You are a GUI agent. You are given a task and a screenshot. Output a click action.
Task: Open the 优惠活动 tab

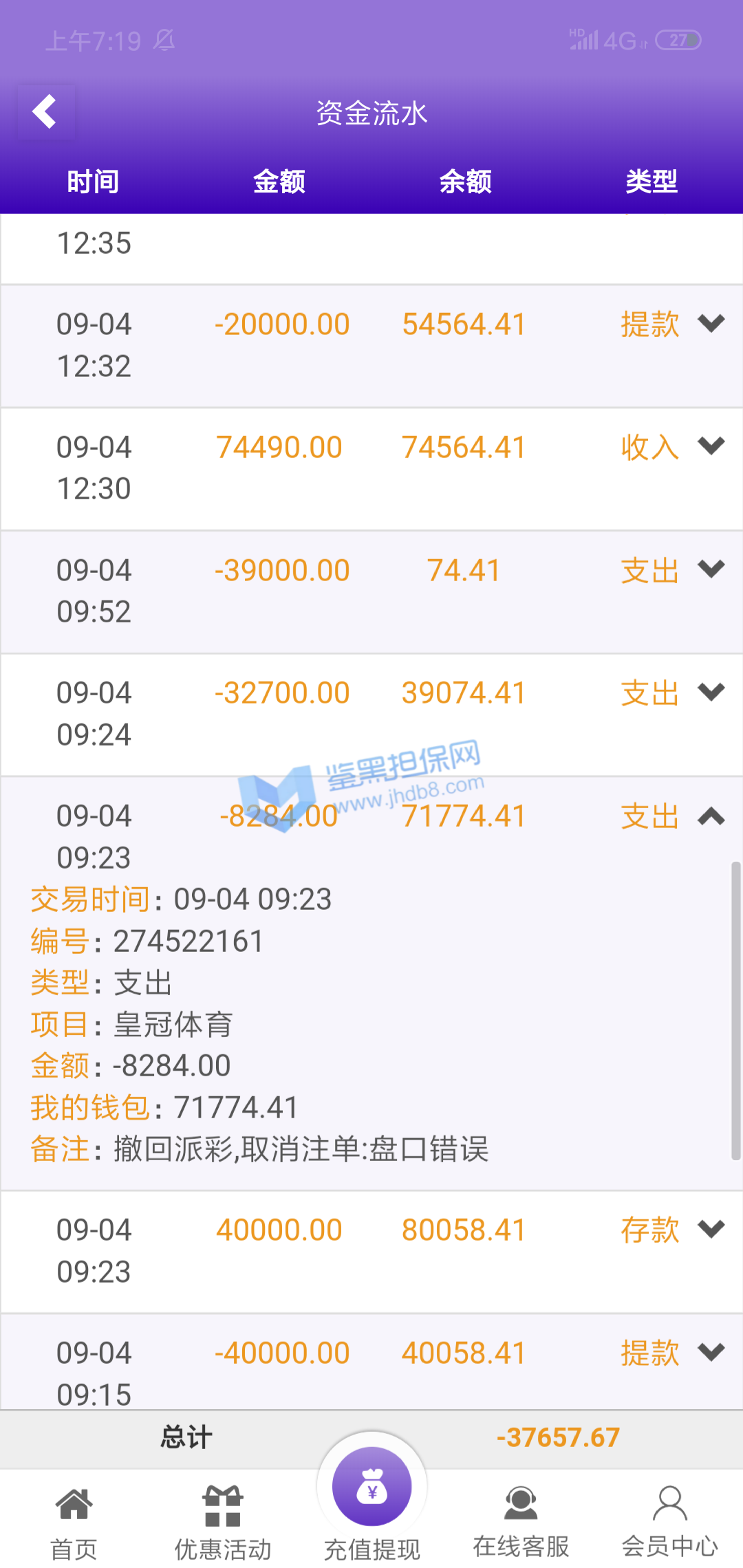tap(223, 1521)
